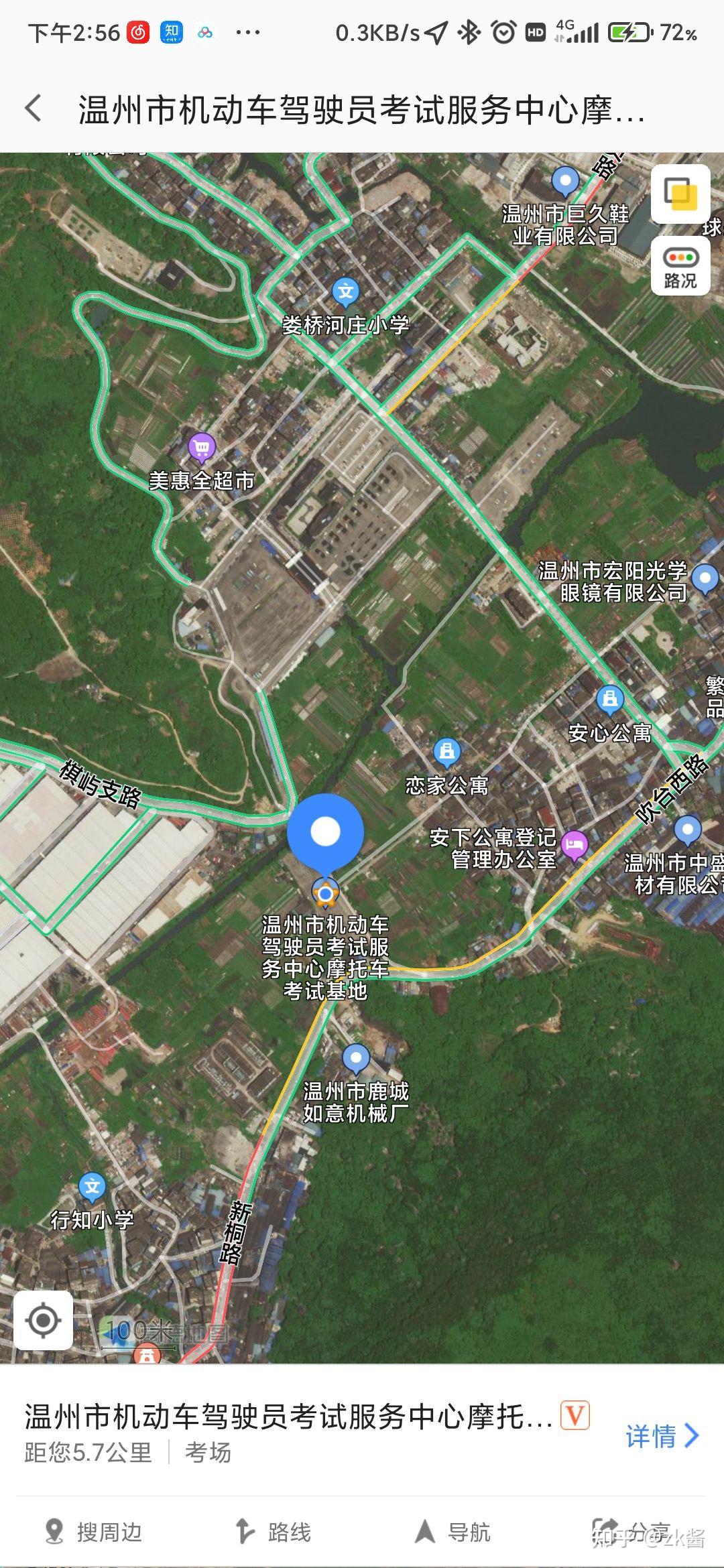Select the 娄桥河庄小学 school marker
Image resolution: width=724 pixels, height=1568 pixels.
(x=346, y=292)
